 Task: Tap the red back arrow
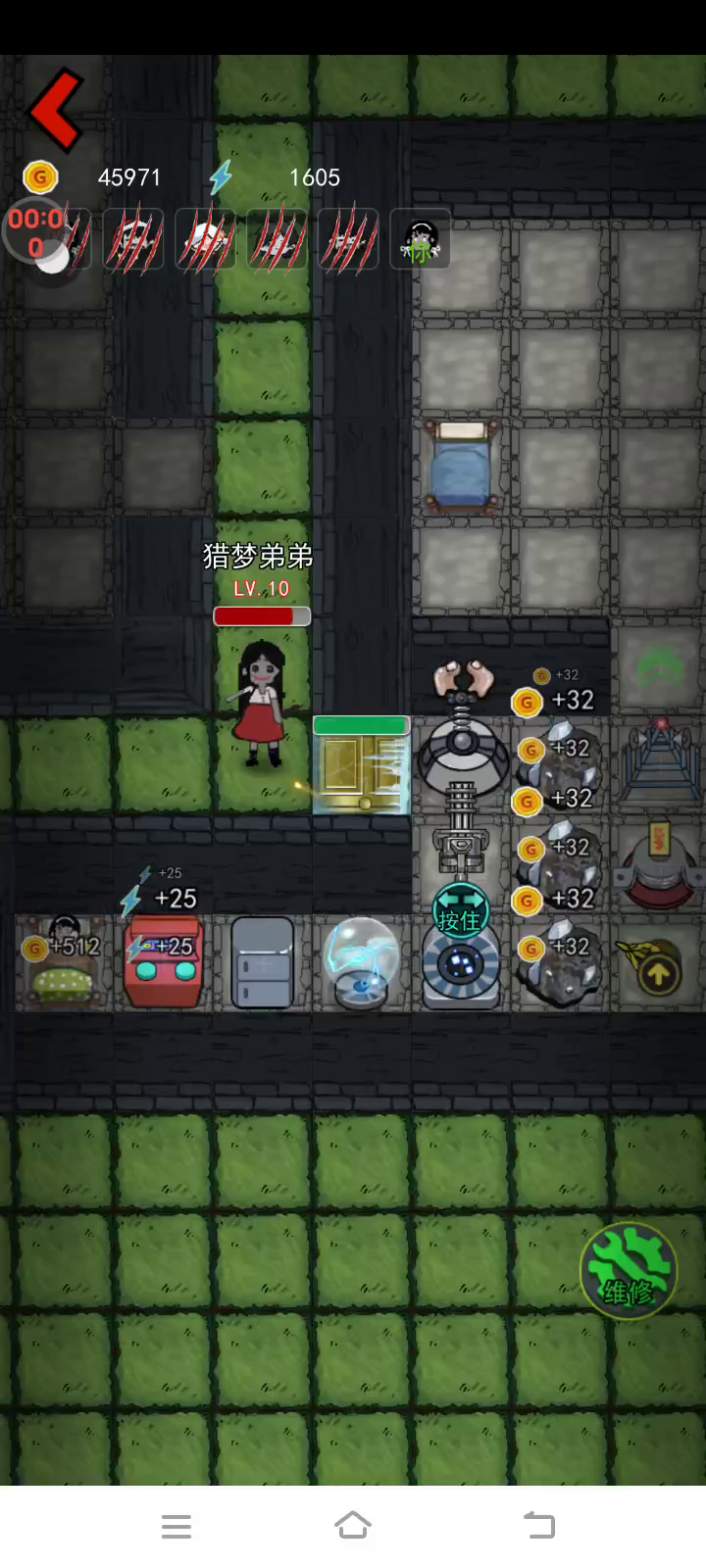pos(56,109)
